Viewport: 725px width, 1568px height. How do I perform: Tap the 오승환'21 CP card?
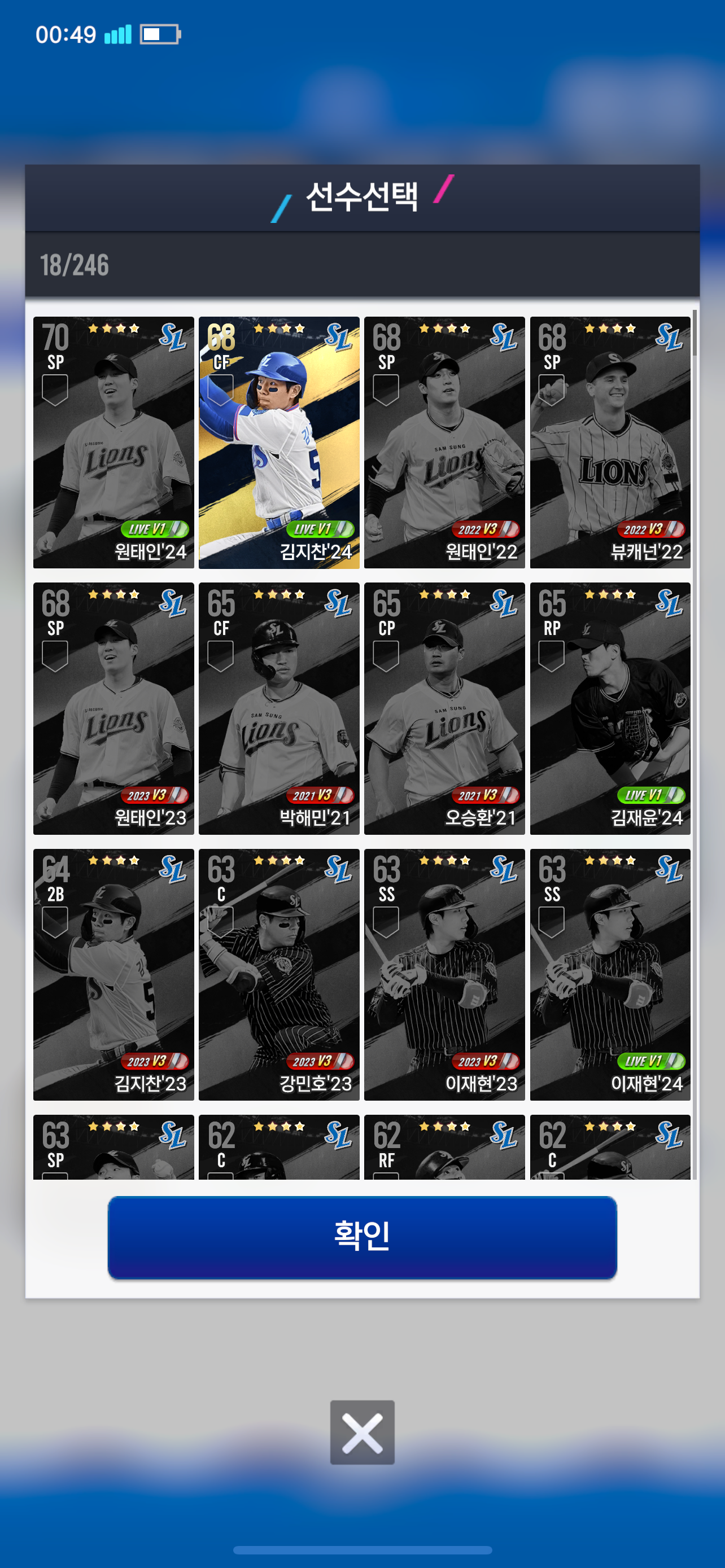pos(444,708)
